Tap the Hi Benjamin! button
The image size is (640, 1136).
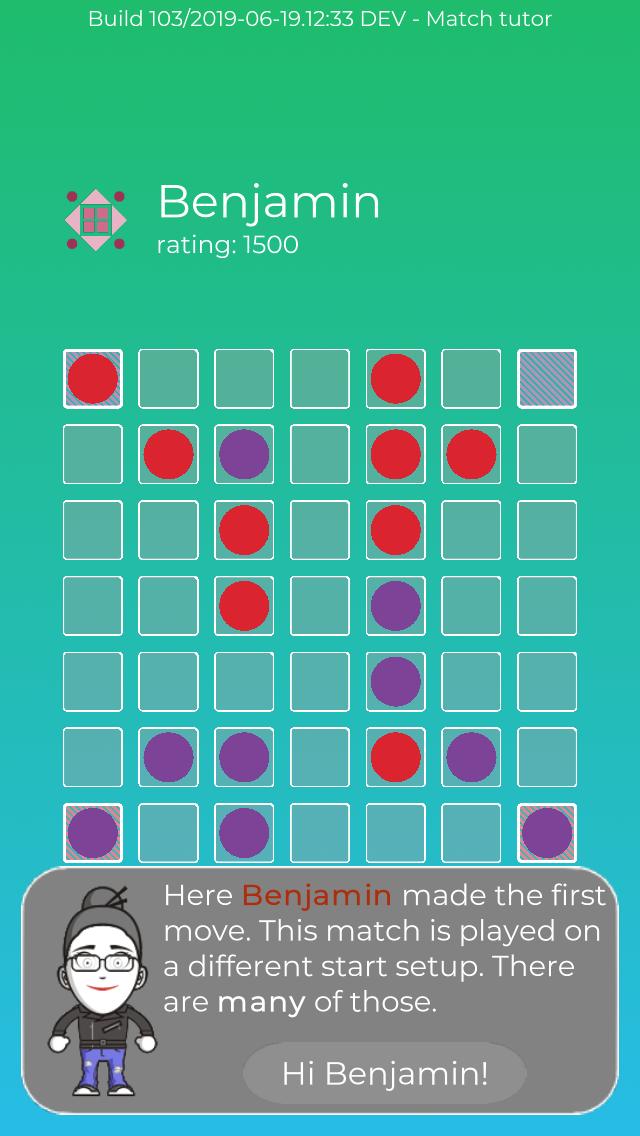coord(385,1074)
